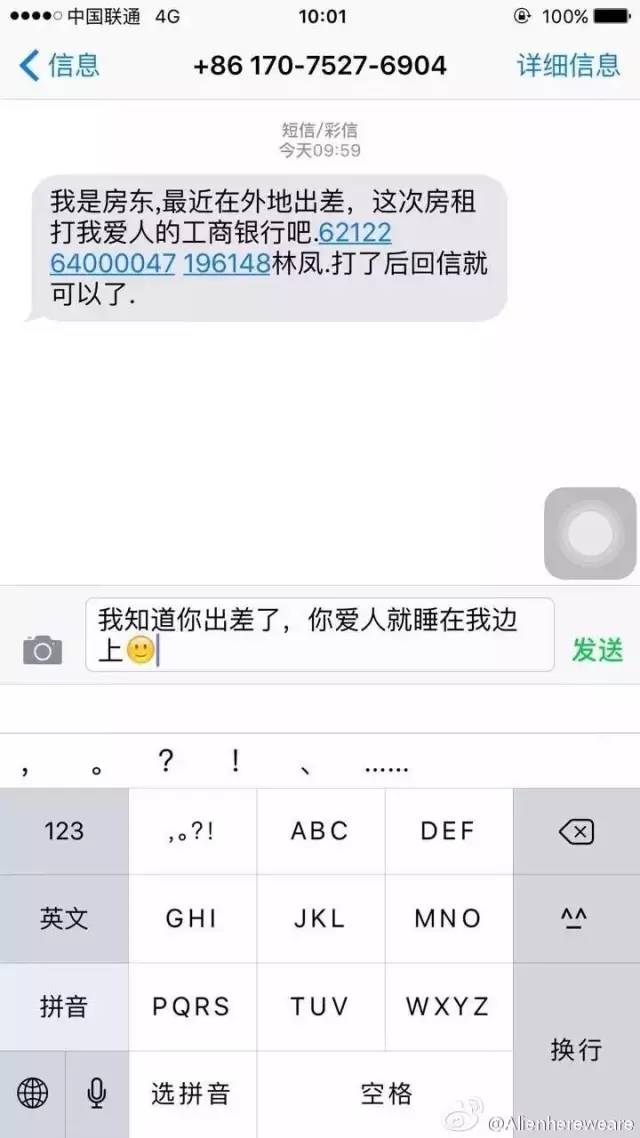The image size is (640, 1138).
Task: Insert a space with the 空格 key
Action: point(385,1094)
